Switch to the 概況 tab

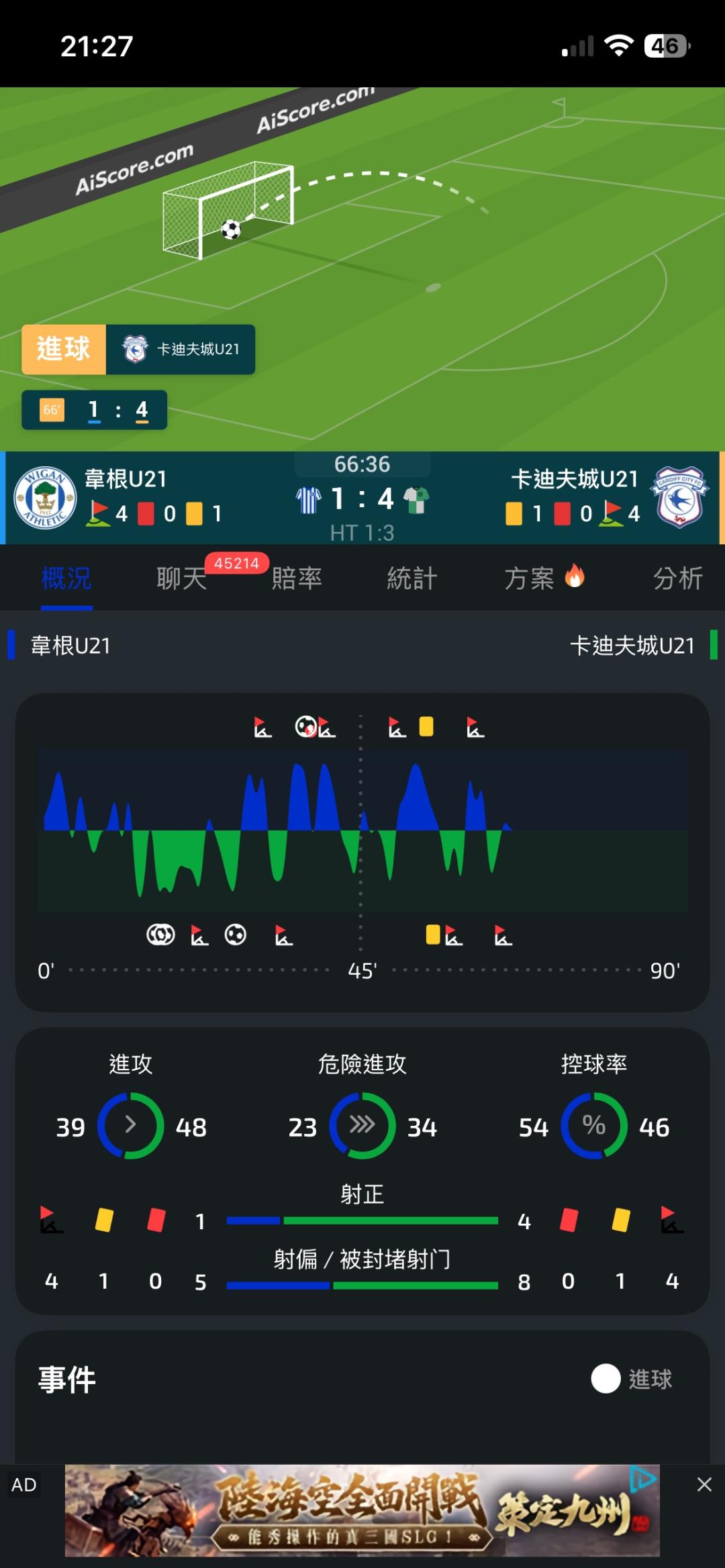tap(66, 578)
